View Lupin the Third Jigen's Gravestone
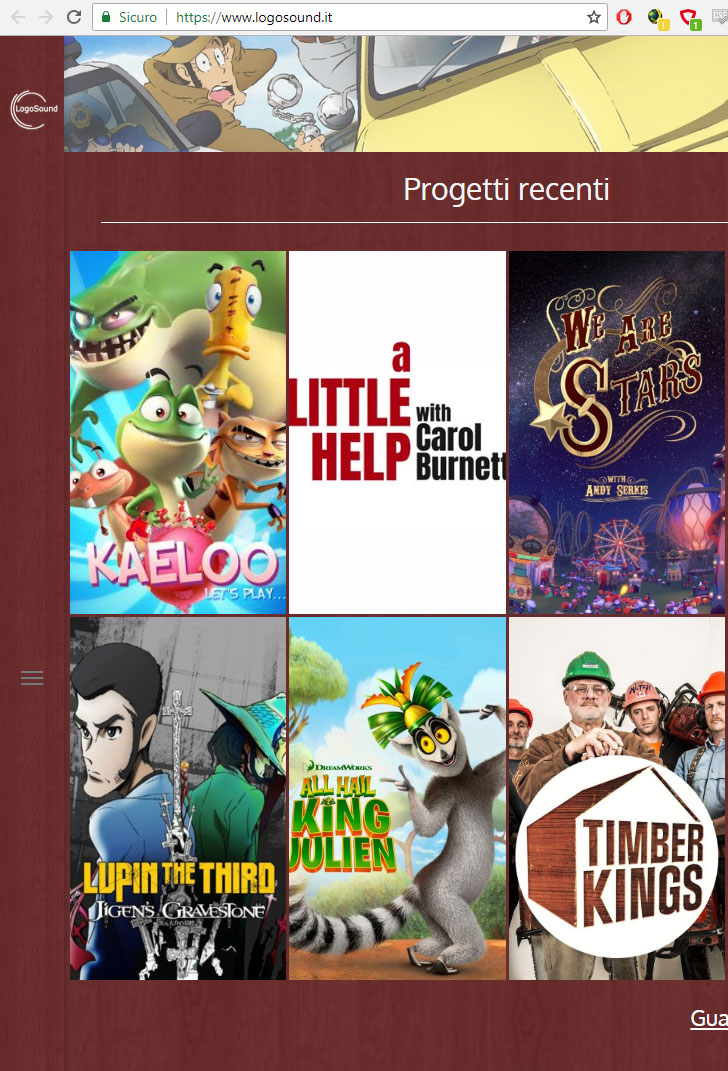This screenshot has width=728, height=1071. point(178,798)
